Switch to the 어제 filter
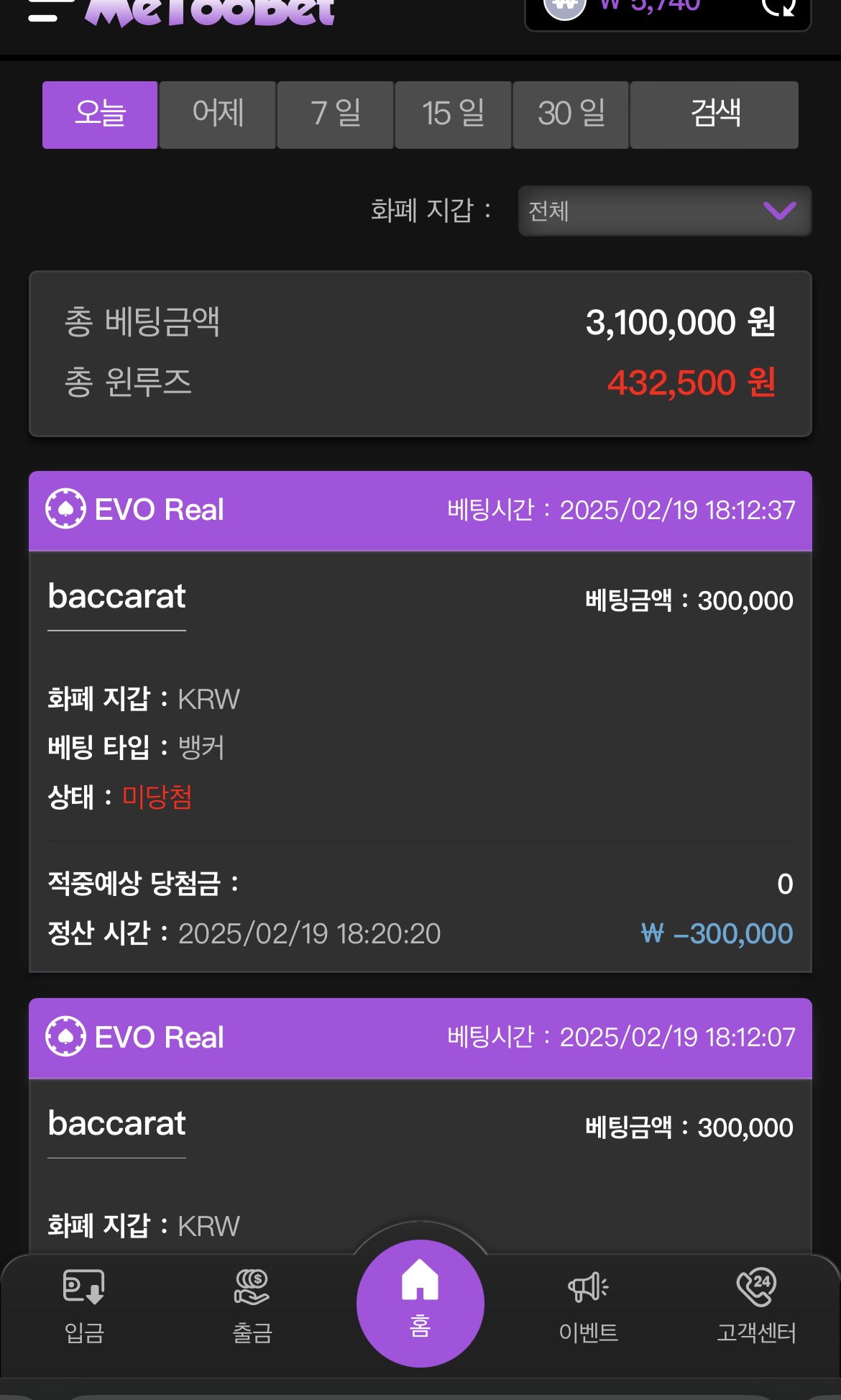The image size is (841, 1400). tap(218, 115)
